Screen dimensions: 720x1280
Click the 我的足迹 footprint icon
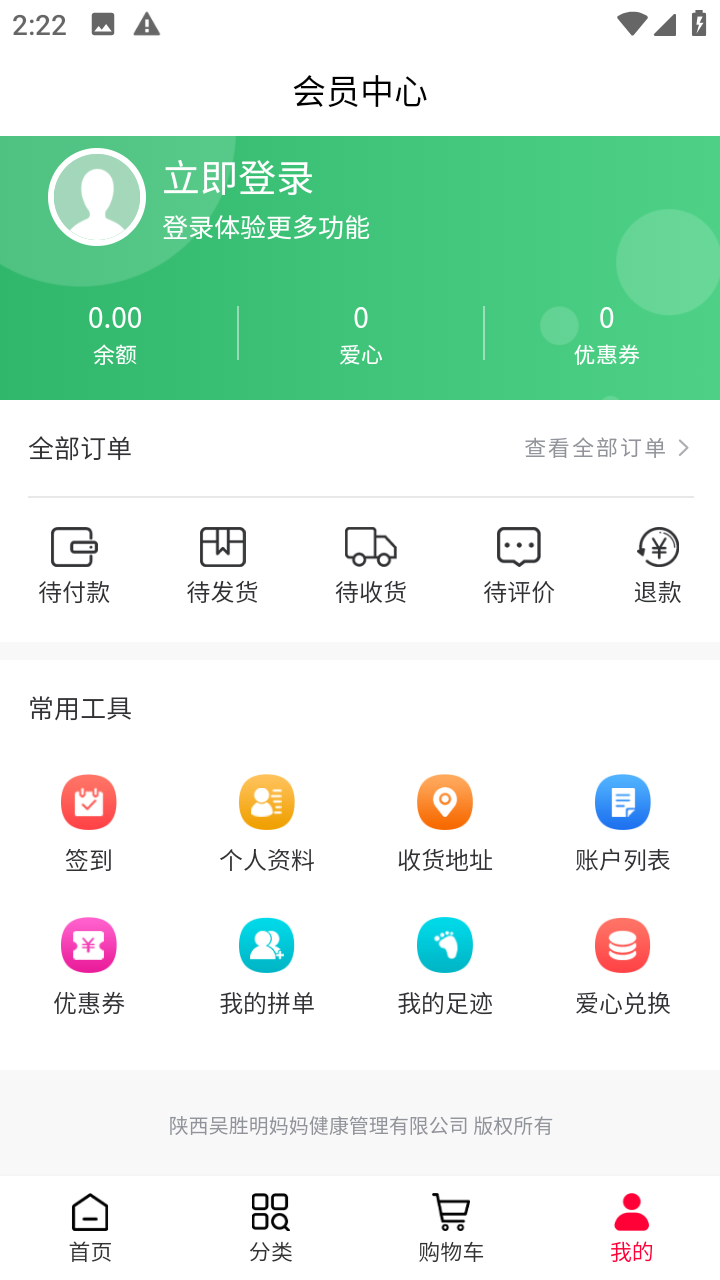444,944
